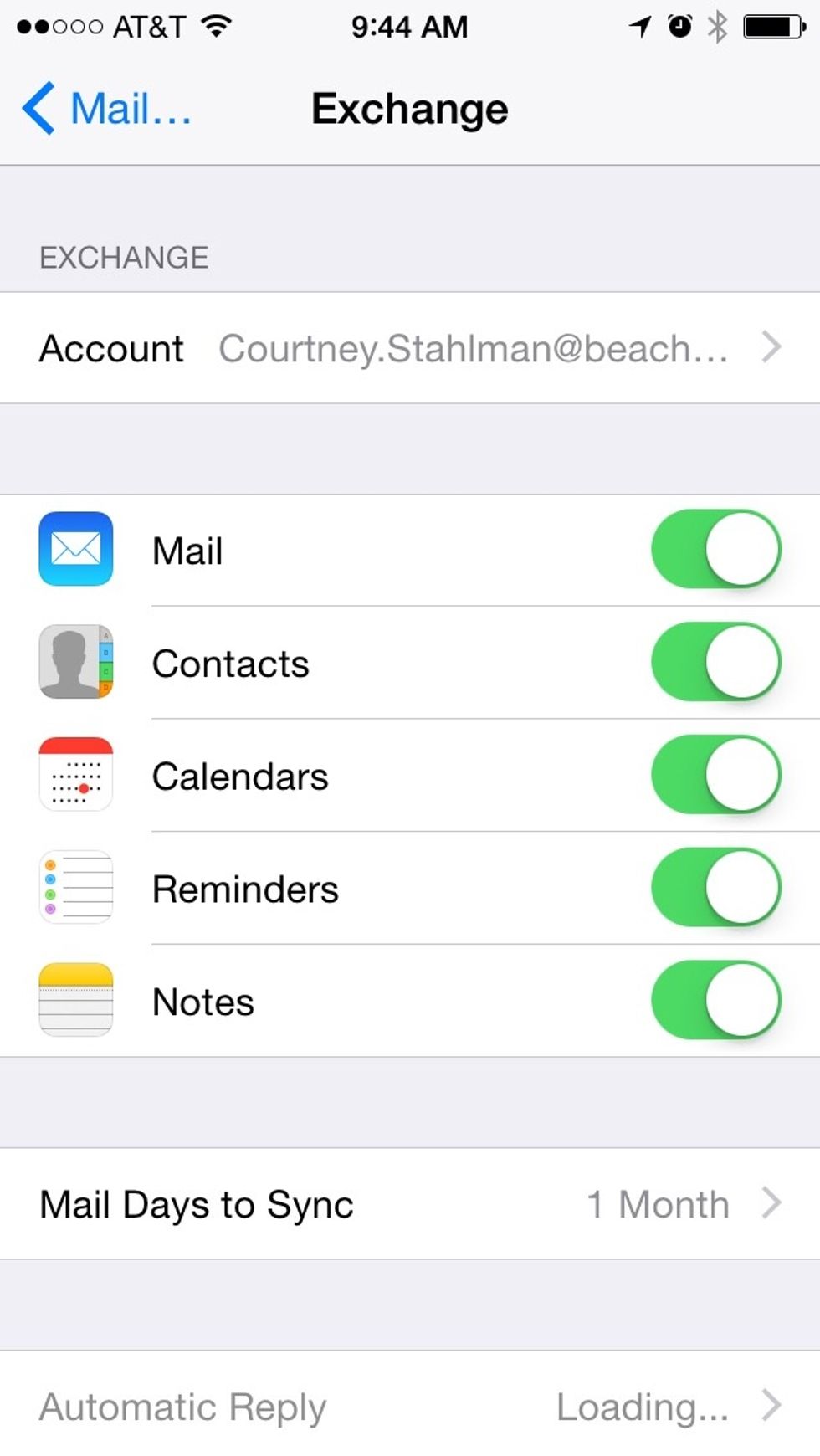This screenshot has height=1456, width=820.
Task: Open the Exchange Account details row
Action: tap(410, 348)
